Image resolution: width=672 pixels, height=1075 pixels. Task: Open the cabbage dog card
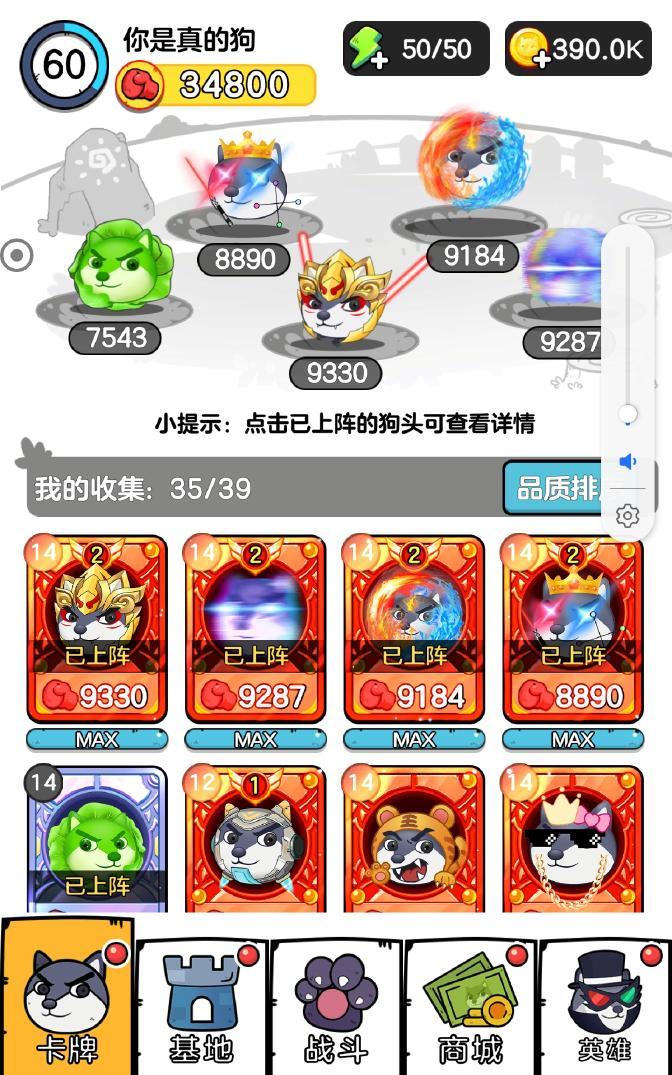point(96,840)
